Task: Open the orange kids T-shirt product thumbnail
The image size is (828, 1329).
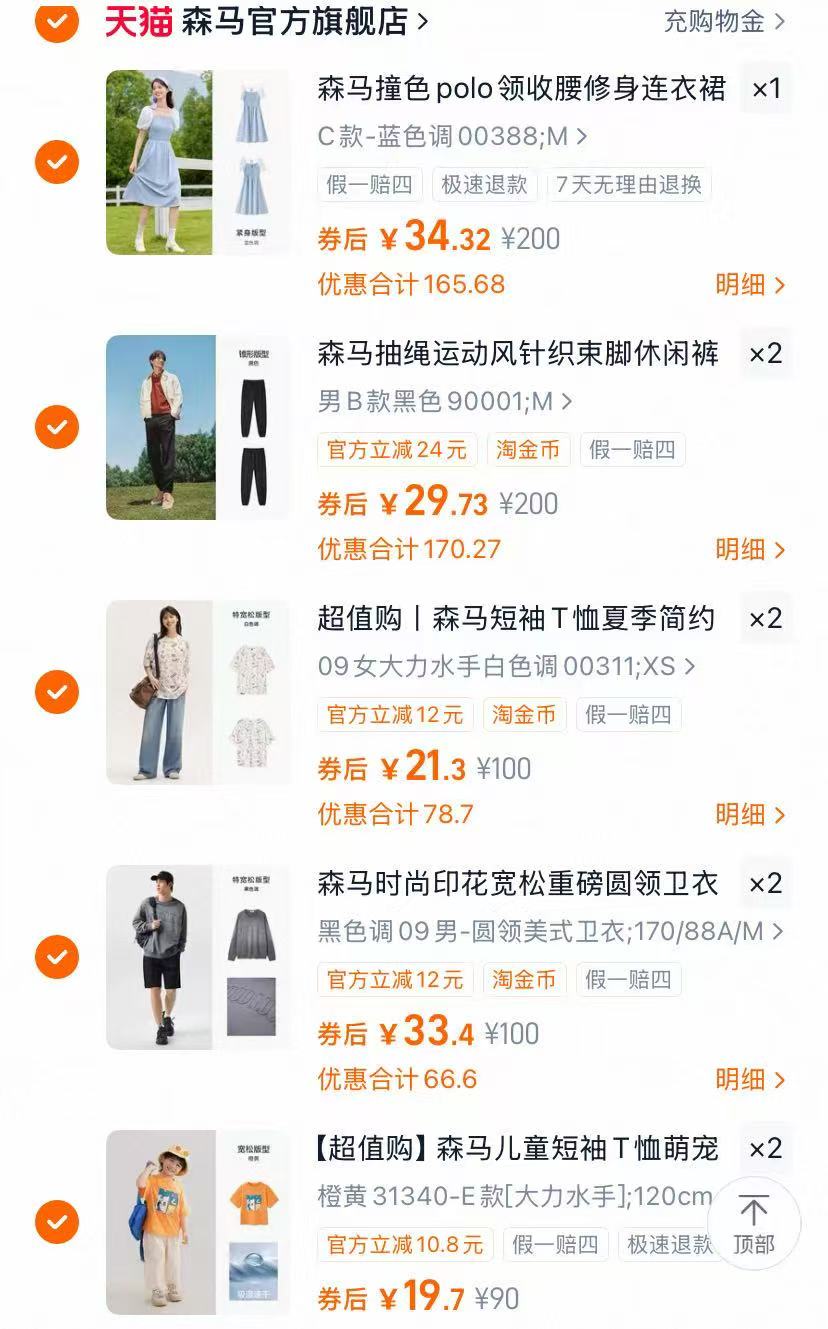Action: (x=197, y=1222)
